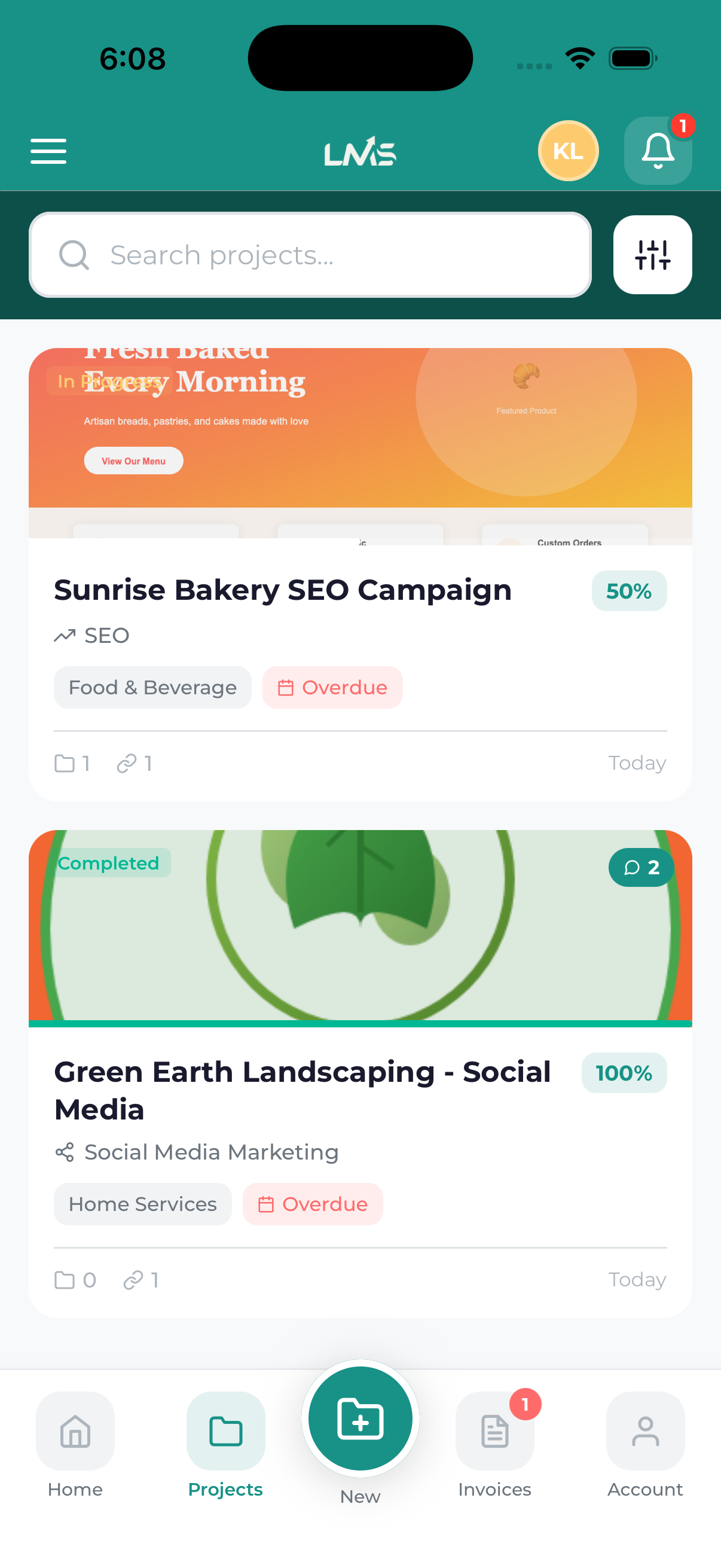Click the View Our Menu button
This screenshot has width=721, height=1568.
point(133,461)
